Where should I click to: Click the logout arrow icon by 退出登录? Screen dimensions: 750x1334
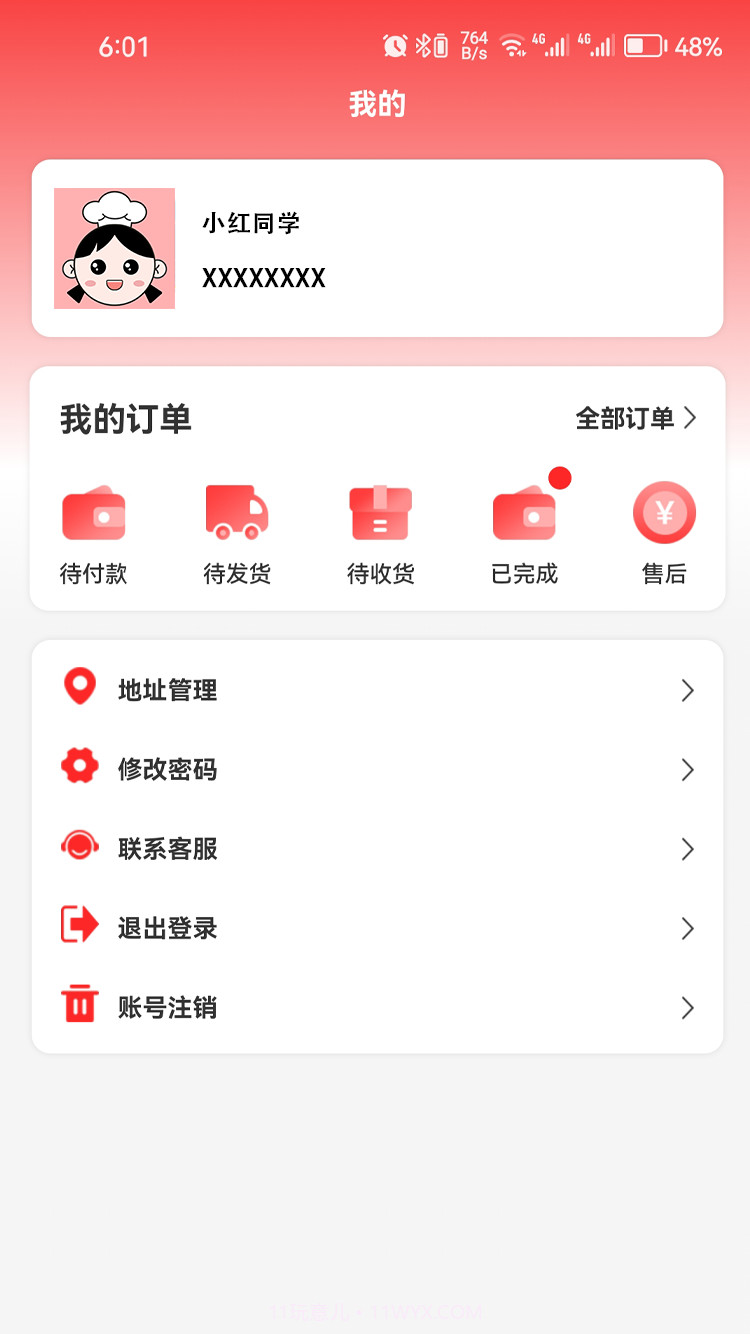tap(80, 927)
